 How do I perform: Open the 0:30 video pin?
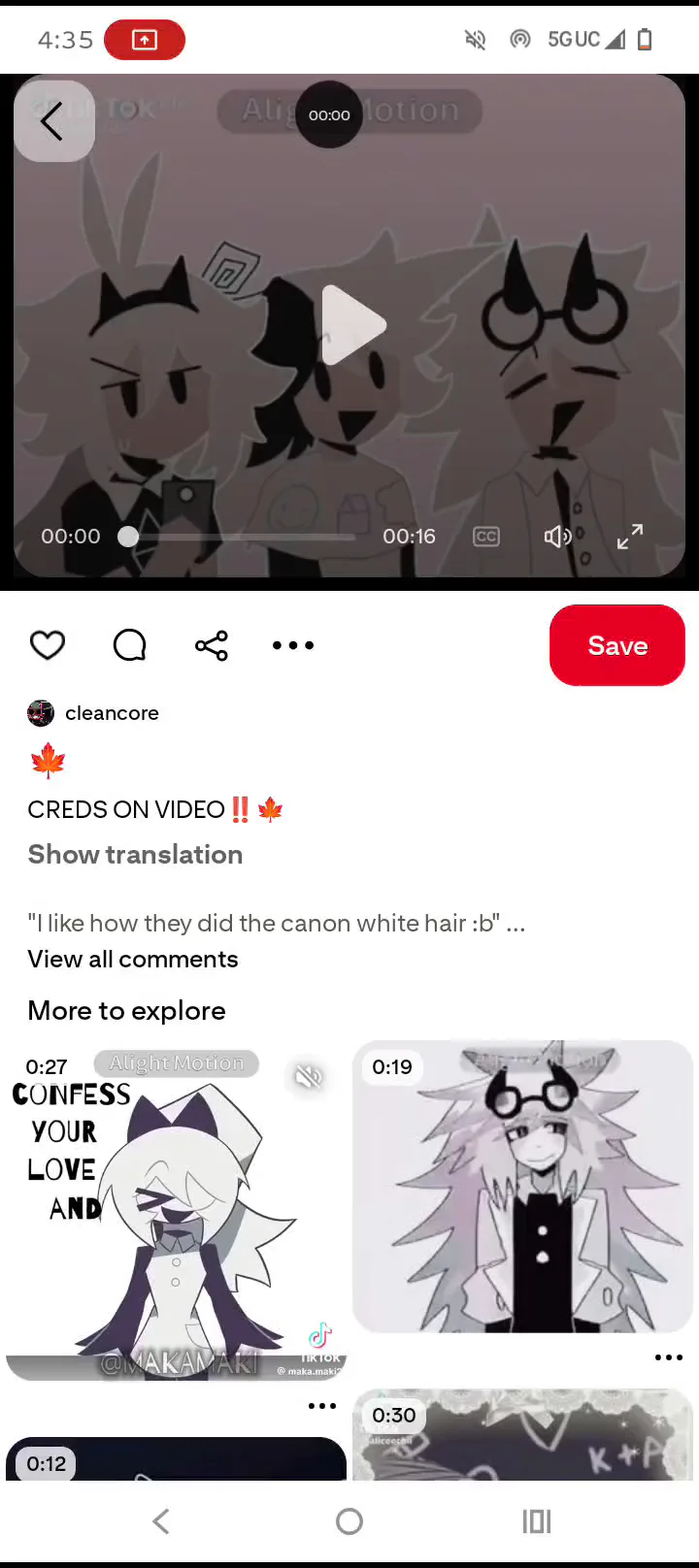[522, 1436]
